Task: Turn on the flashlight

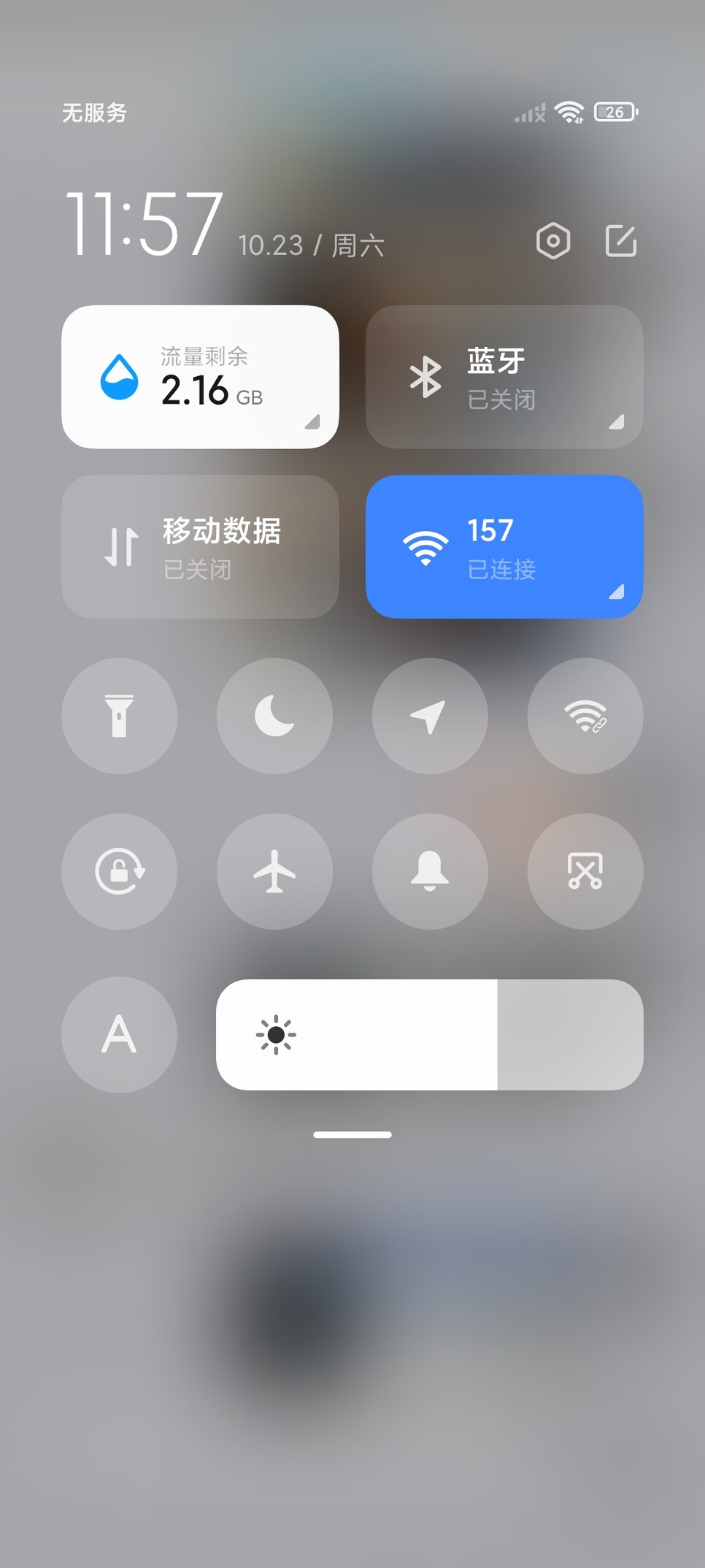Action: [119, 716]
